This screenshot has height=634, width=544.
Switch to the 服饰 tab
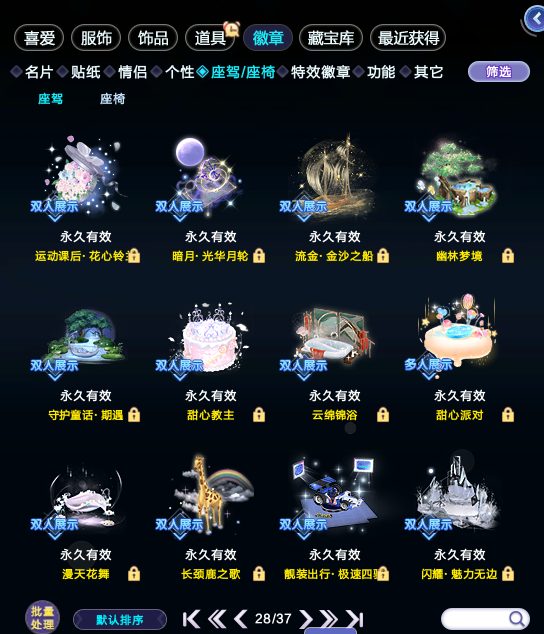click(x=96, y=38)
